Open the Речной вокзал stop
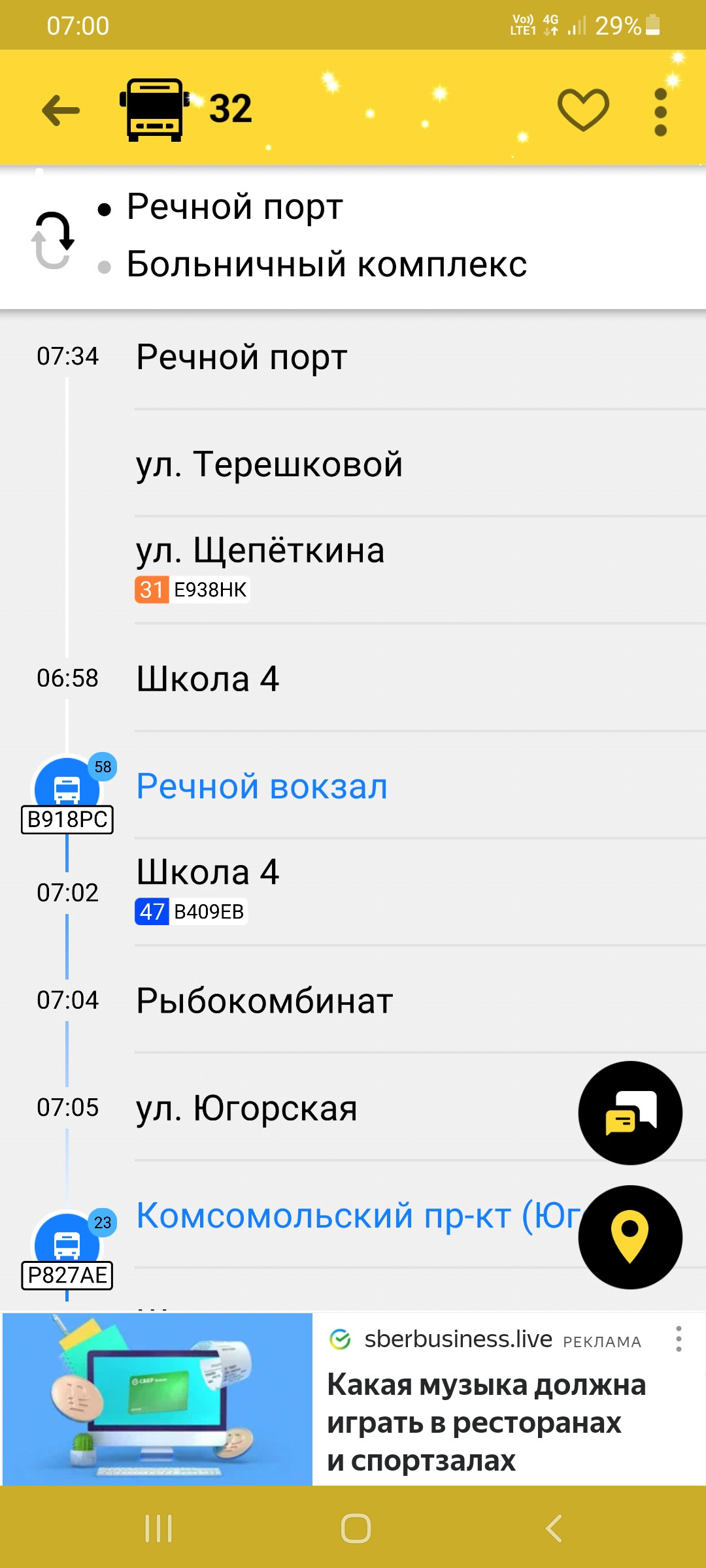 [353, 785]
